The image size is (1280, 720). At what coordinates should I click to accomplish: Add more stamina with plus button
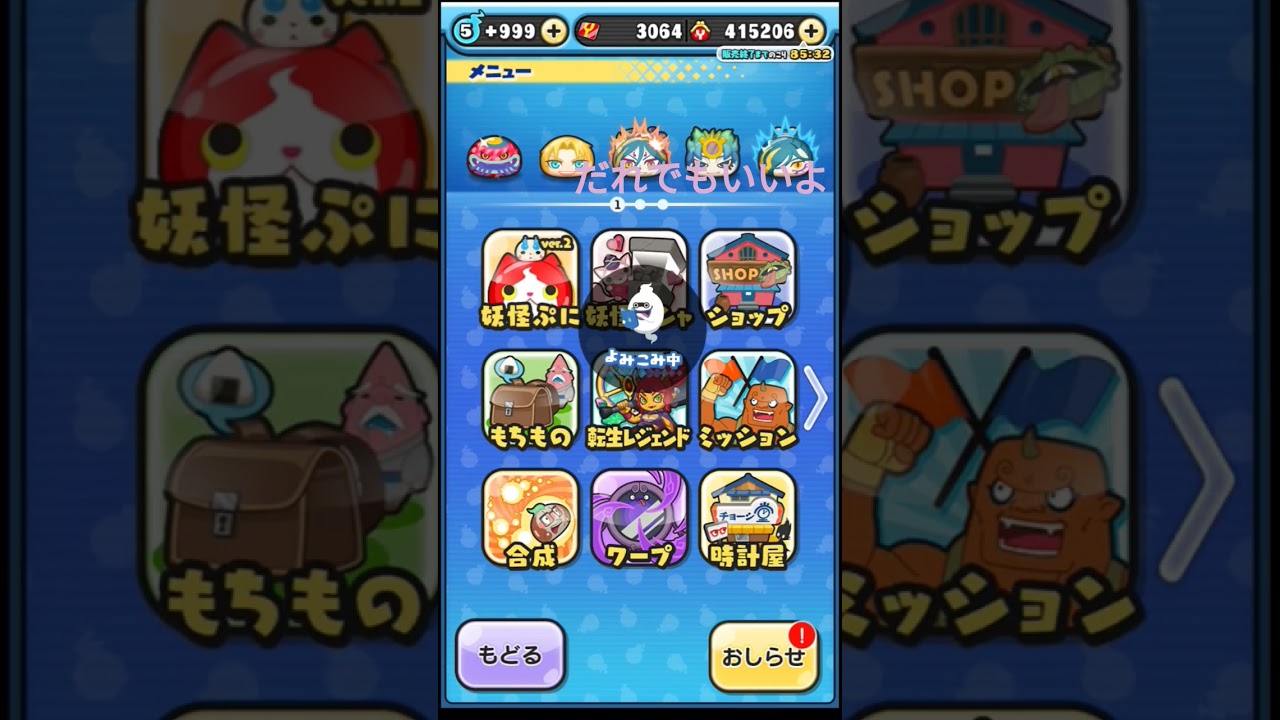tap(553, 31)
